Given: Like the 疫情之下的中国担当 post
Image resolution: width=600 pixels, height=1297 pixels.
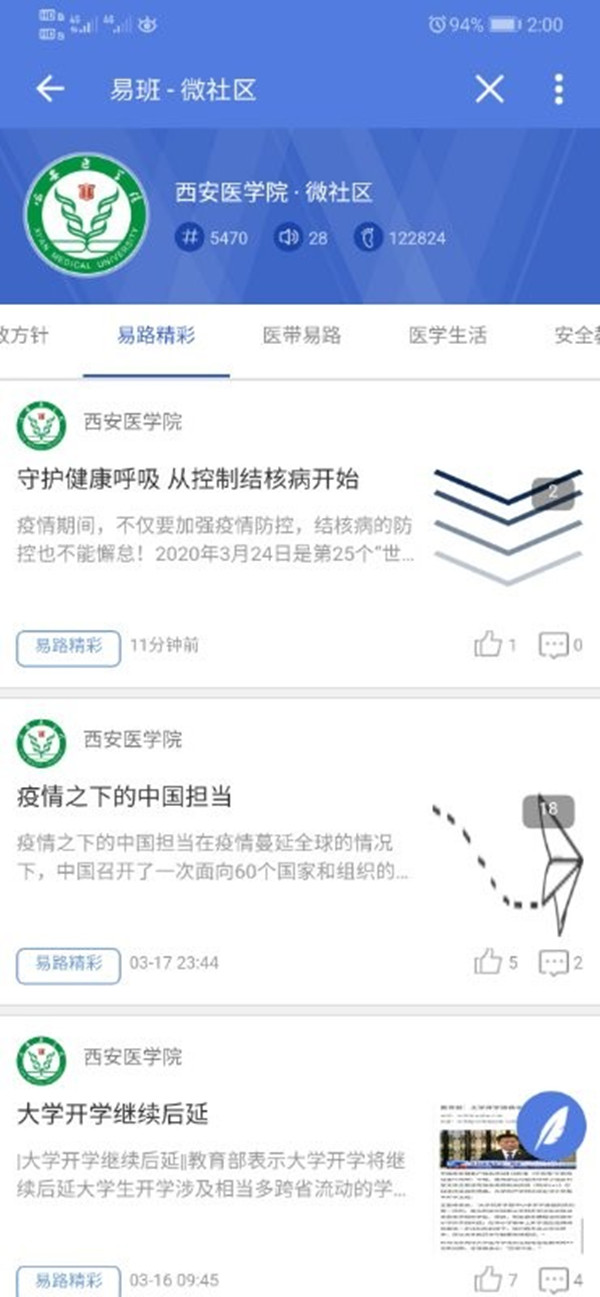Looking at the screenshot, I should 488,963.
